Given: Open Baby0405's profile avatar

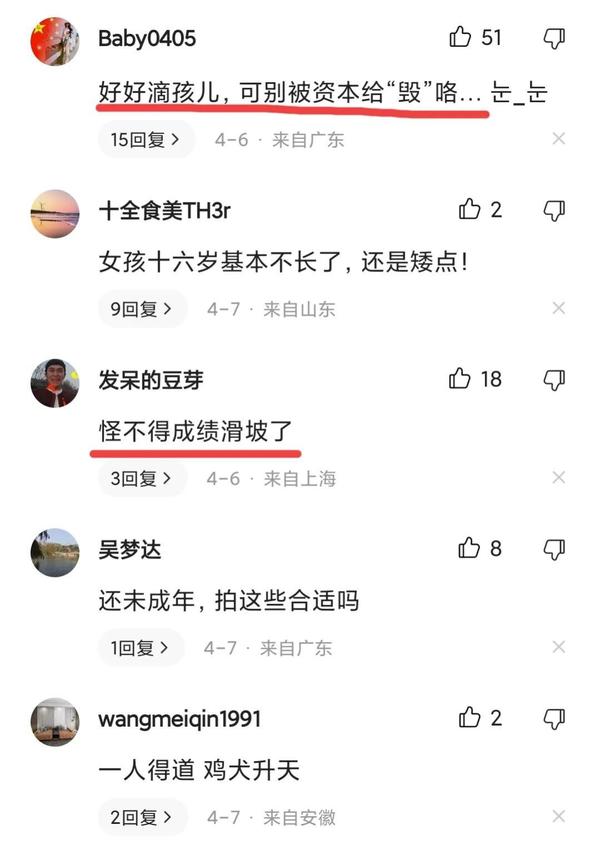Looking at the screenshot, I should [55, 42].
